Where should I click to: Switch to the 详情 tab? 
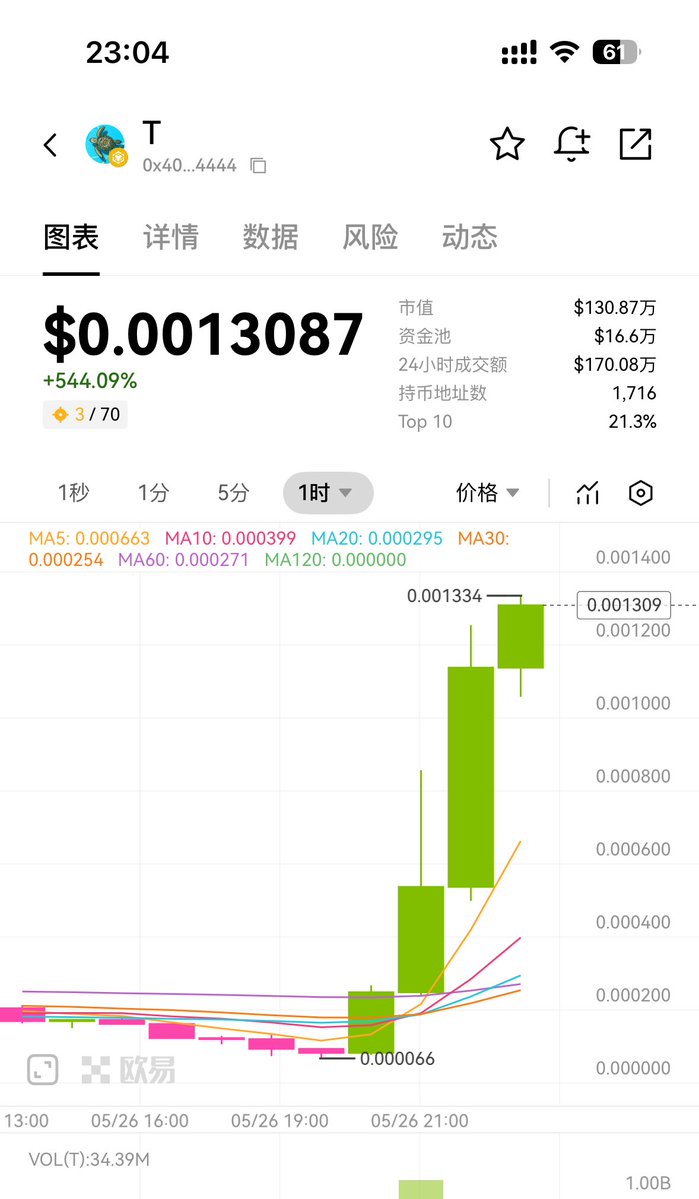pyautogui.click(x=171, y=238)
